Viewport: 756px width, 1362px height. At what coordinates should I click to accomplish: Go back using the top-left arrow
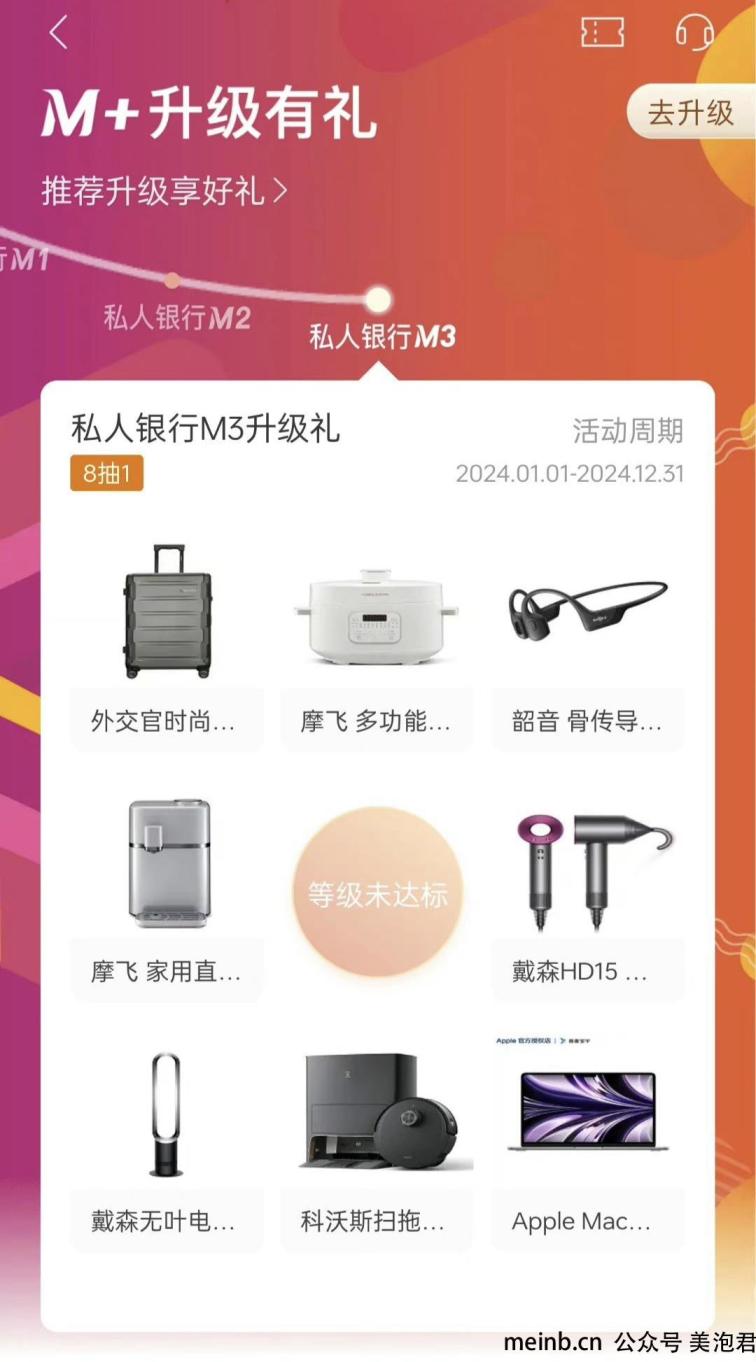coord(59,33)
